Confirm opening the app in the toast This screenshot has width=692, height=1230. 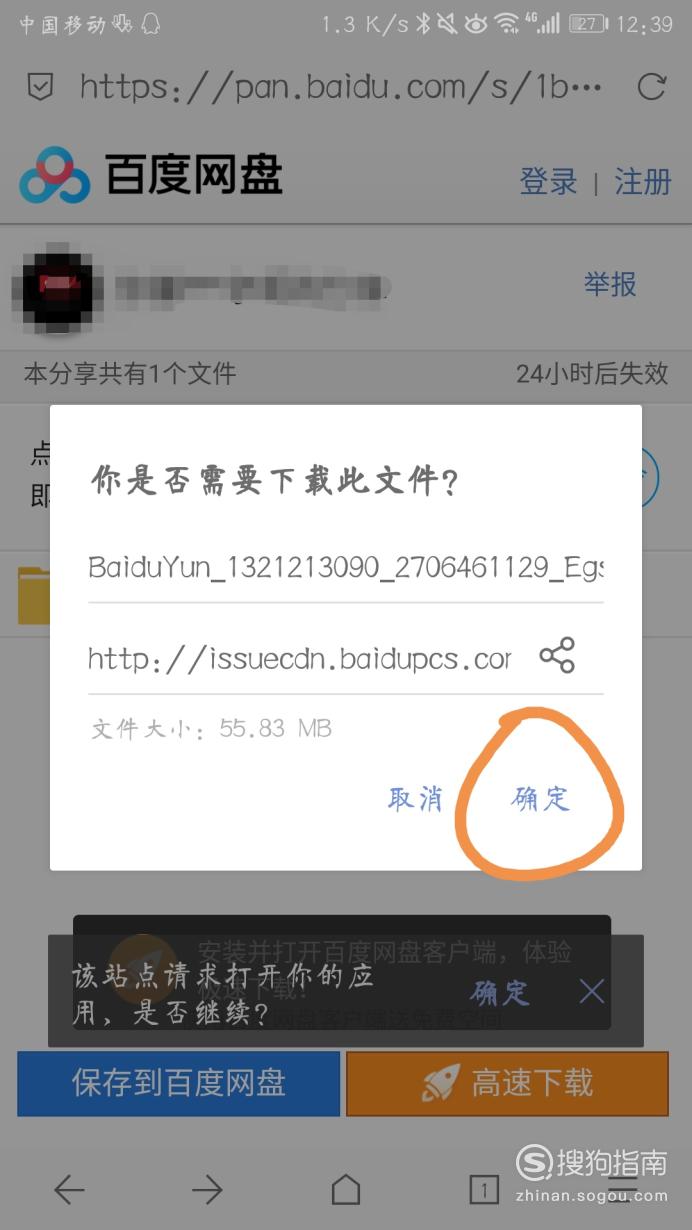click(499, 992)
